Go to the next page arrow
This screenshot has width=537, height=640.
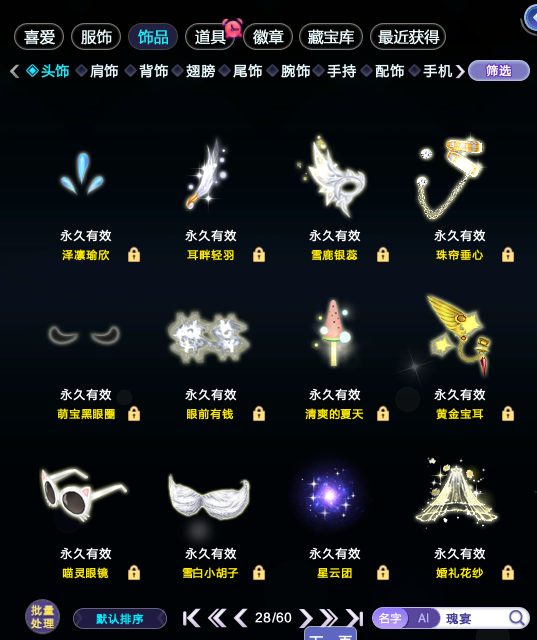pyautogui.click(x=306, y=618)
